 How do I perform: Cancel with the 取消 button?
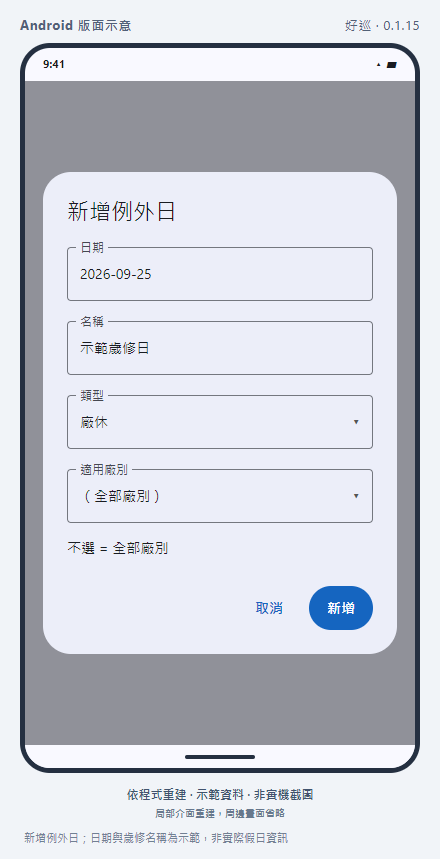[x=269, y=608]
